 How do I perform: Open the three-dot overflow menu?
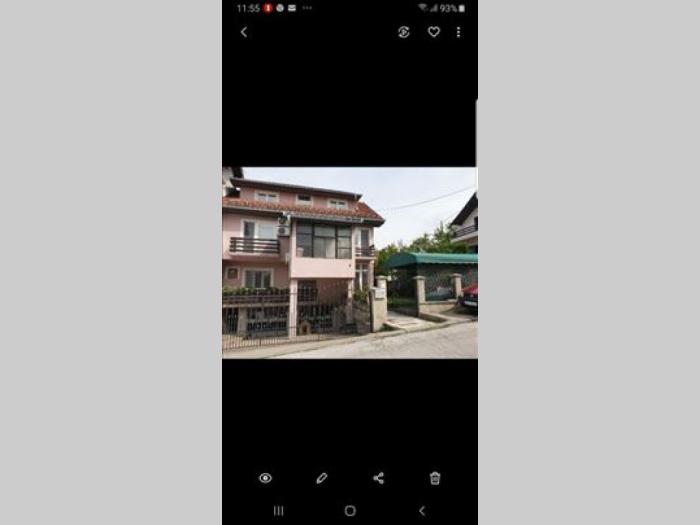coord(459,32)
